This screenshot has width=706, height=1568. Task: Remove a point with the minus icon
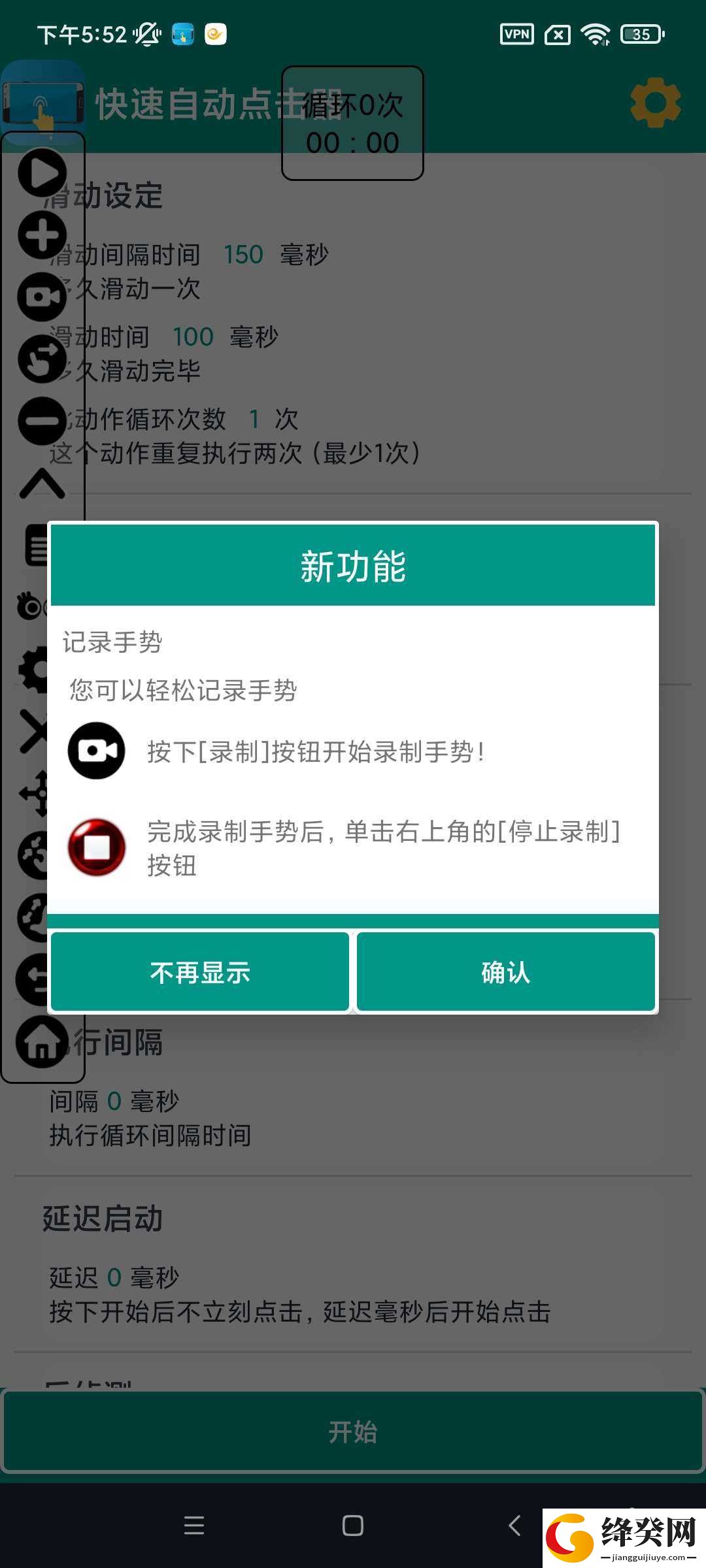click(x=42, y=421)
